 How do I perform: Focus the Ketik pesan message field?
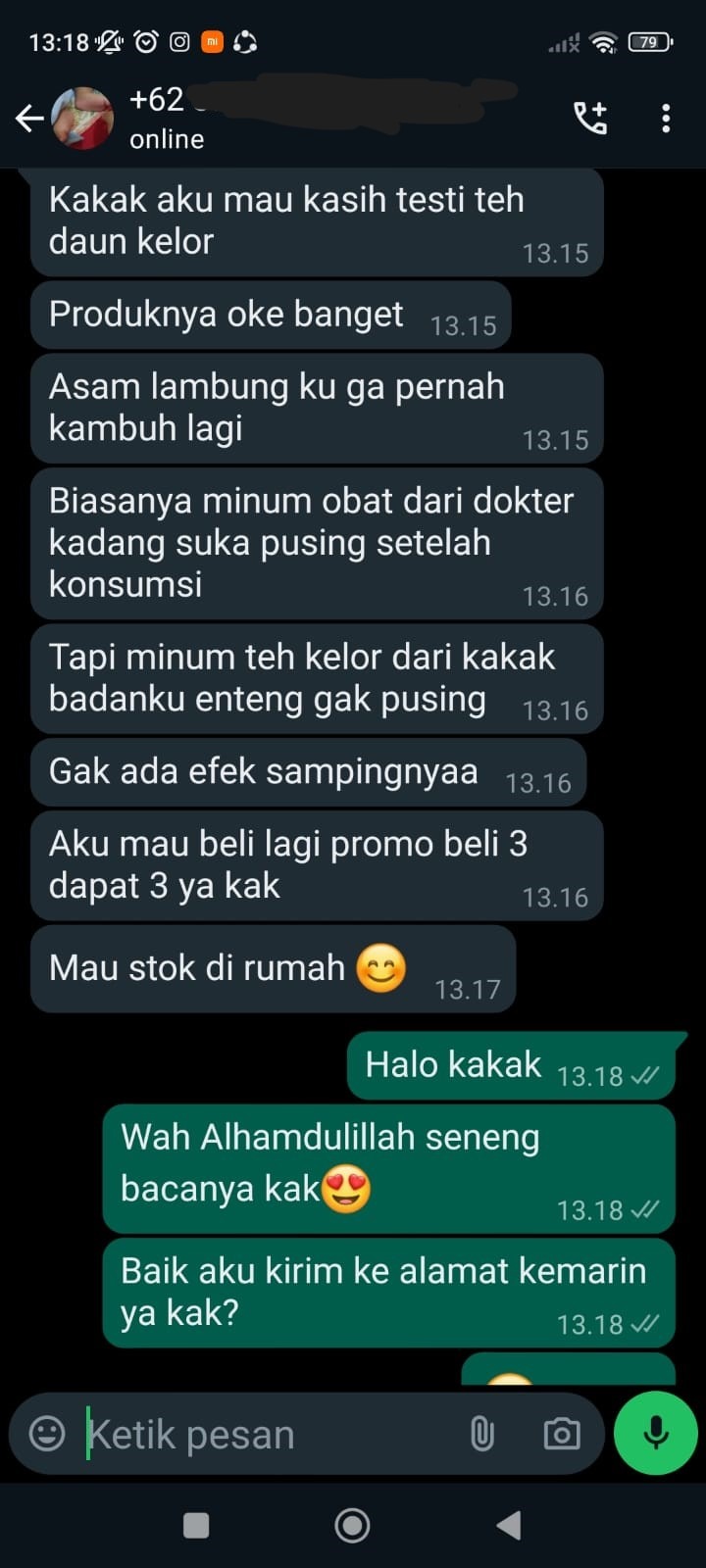[x=265, y=1435]
